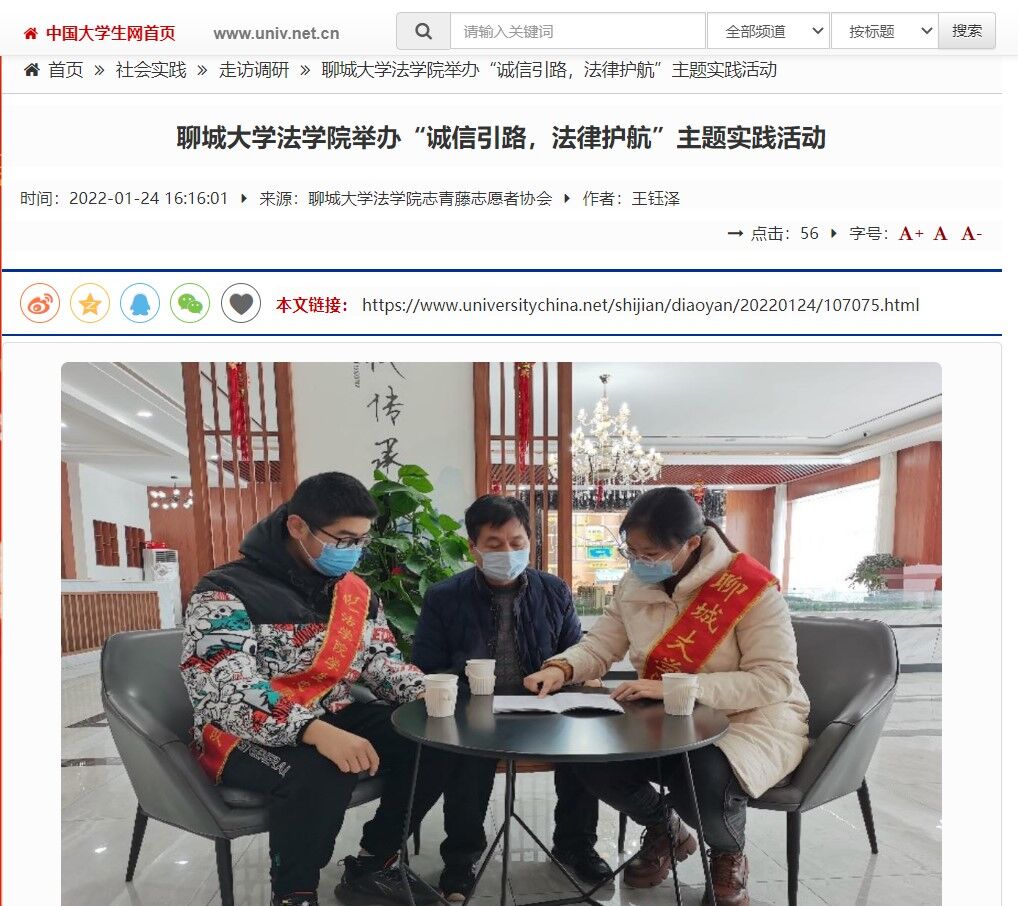Share article via QQ penguin icon
Screen dimensions: 1018x906
point(140,303)
